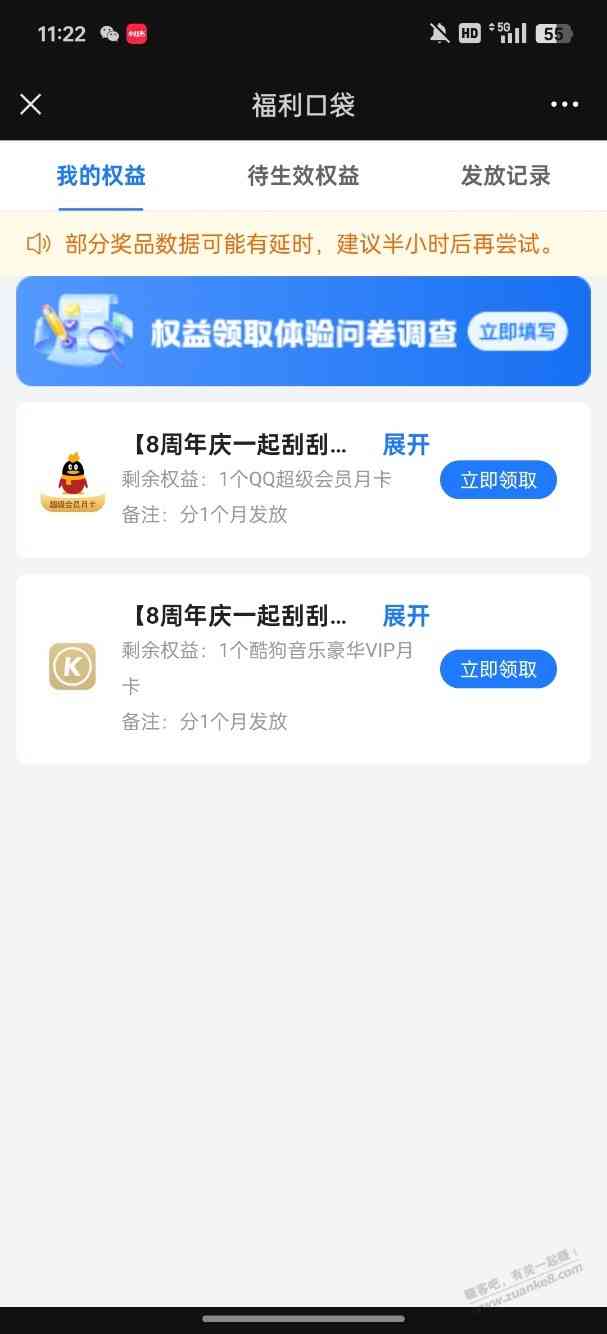Screen dimensions: 607x1334
Task: Claim the 酷狗音乐豪华VIP月卡 with 立即领取
Action: [498, 669]
